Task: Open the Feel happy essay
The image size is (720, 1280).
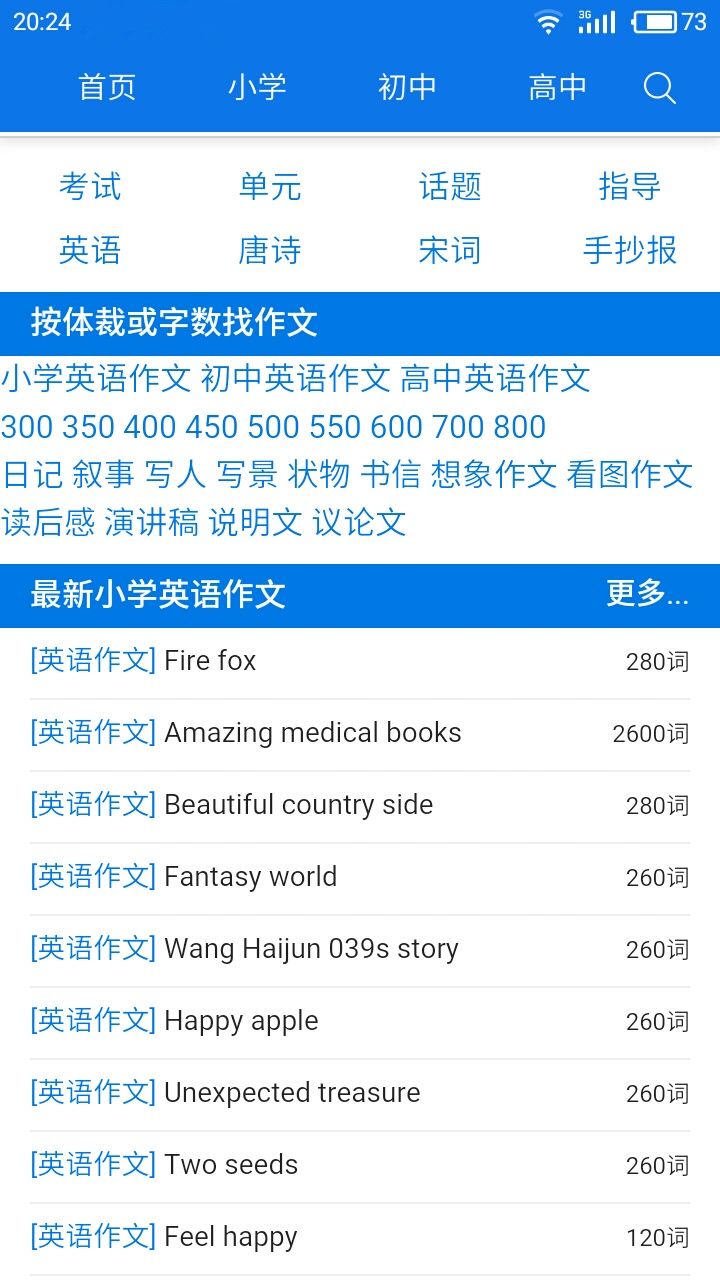Action: pos(230,1237)
